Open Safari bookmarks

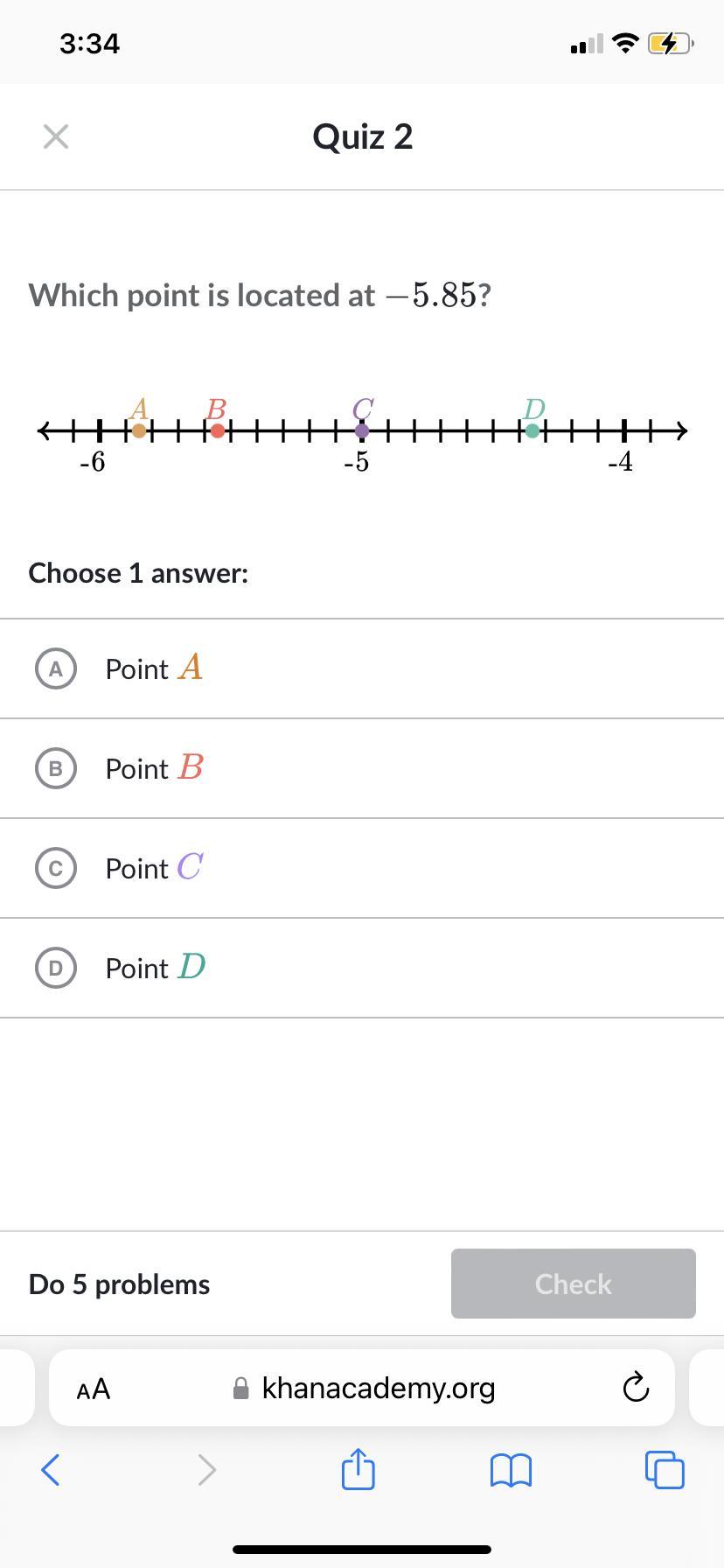click(512, 1470)
